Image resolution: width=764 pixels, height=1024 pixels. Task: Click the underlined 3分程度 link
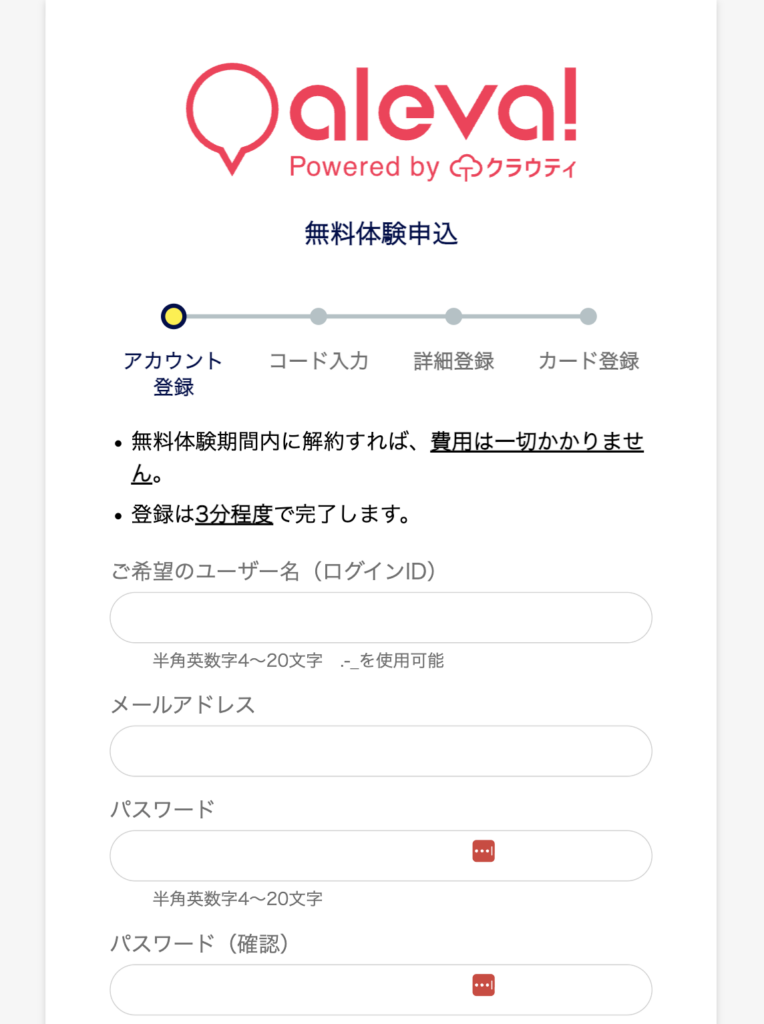[232, 513]
